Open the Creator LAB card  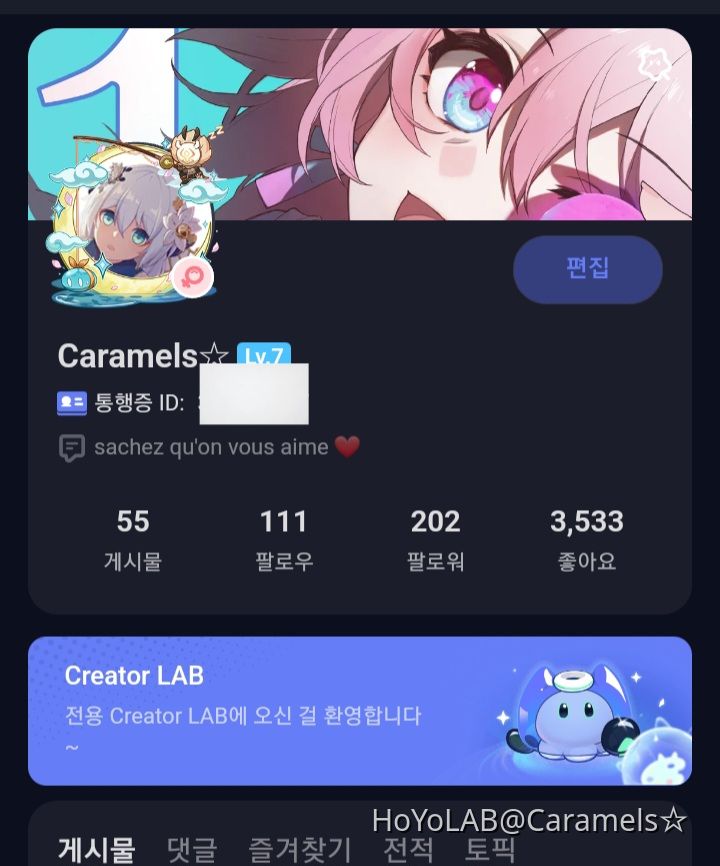point(359,710)
